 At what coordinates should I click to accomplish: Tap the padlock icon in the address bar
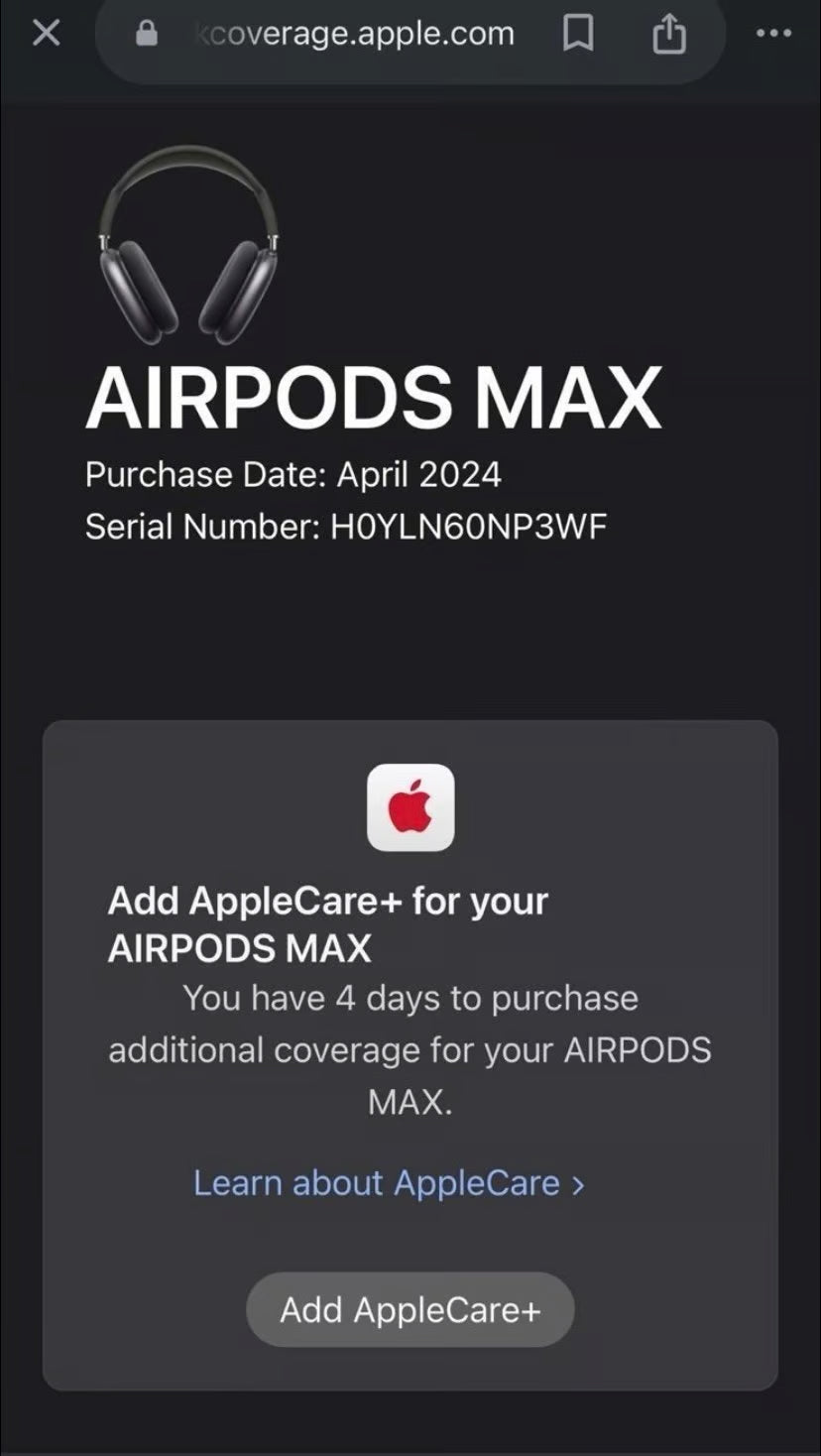pyautogui.click(x=145, y=33)
